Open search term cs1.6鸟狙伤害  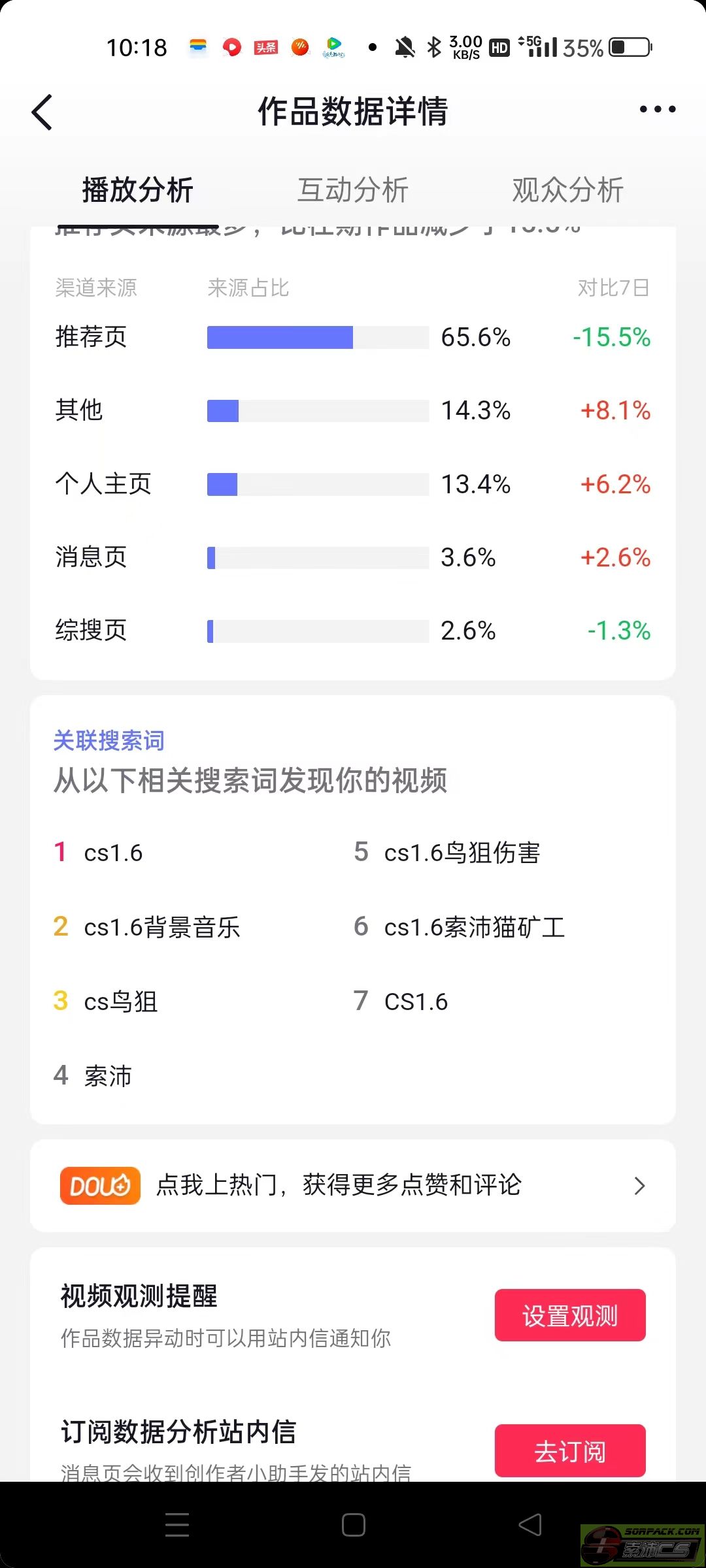462,853
